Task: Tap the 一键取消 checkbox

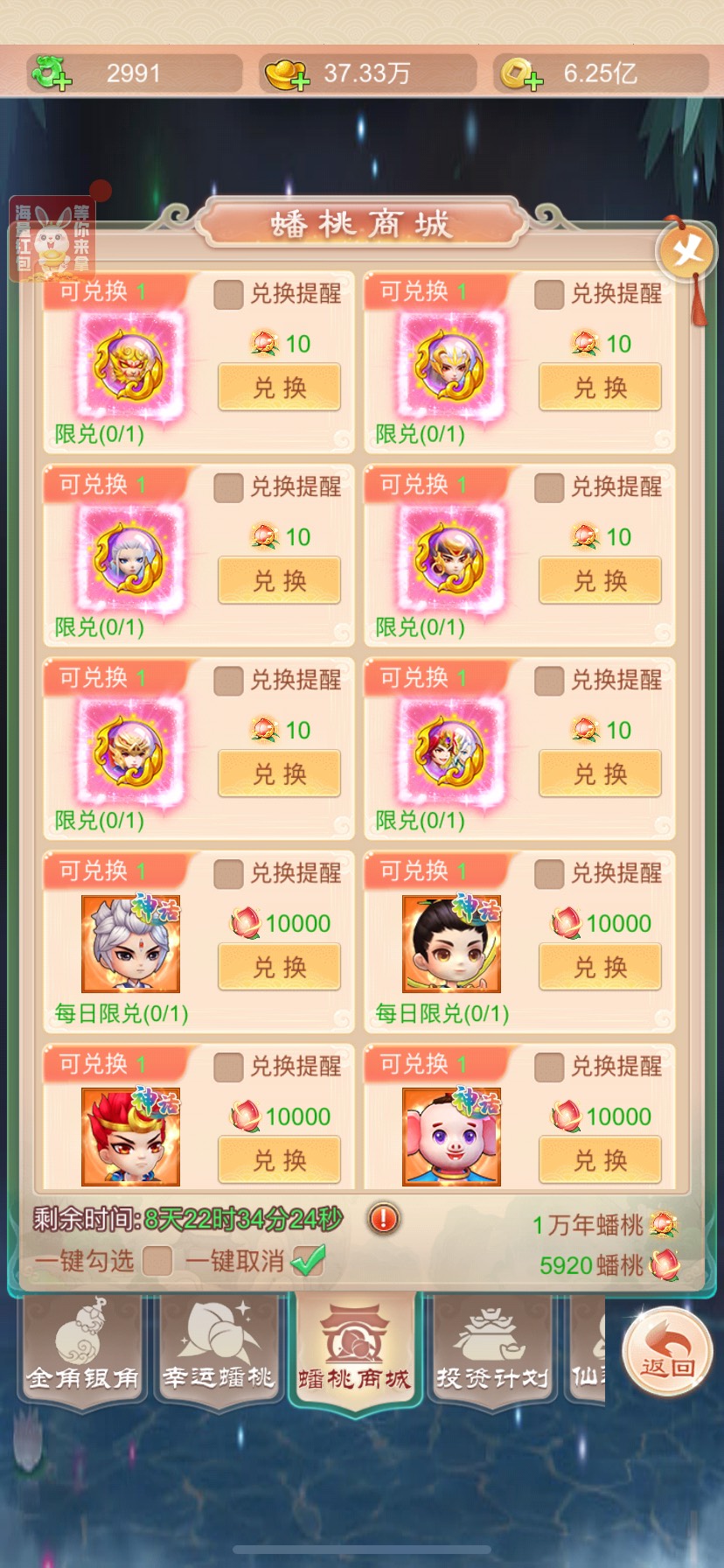Action: point(308,1261)
